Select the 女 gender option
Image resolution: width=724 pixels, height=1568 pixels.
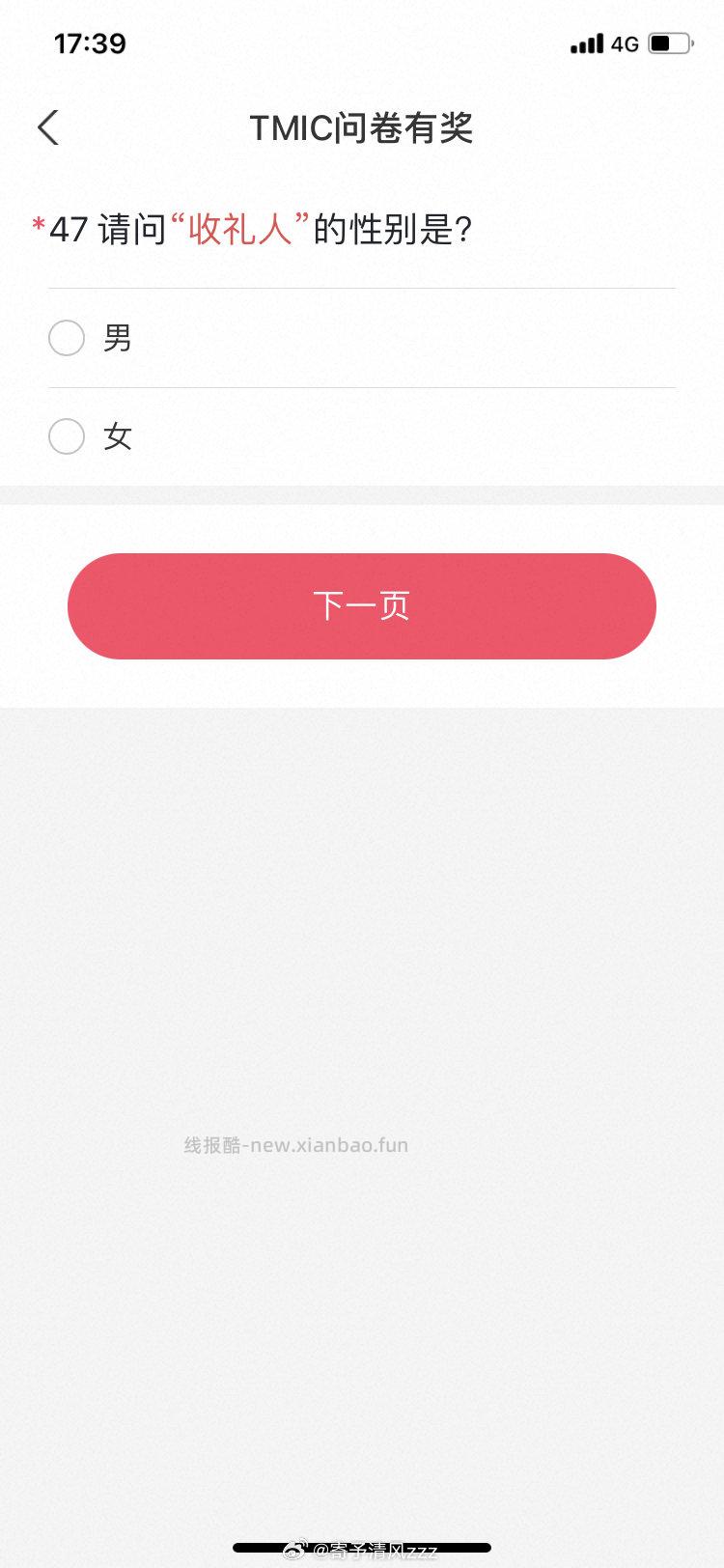118,436
